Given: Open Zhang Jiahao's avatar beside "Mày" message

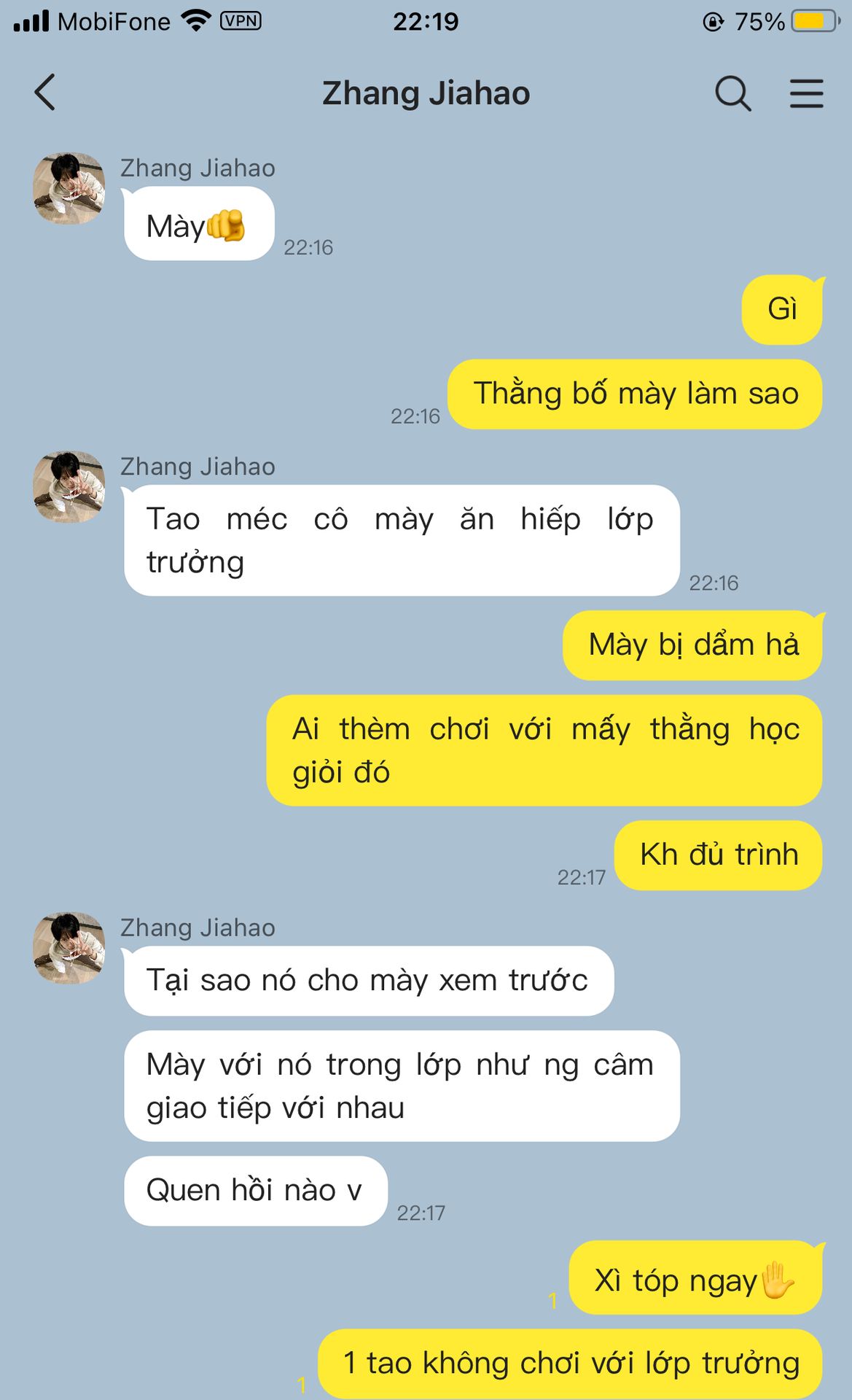Looking at the screenshot, I should click(x=69, y=188).
